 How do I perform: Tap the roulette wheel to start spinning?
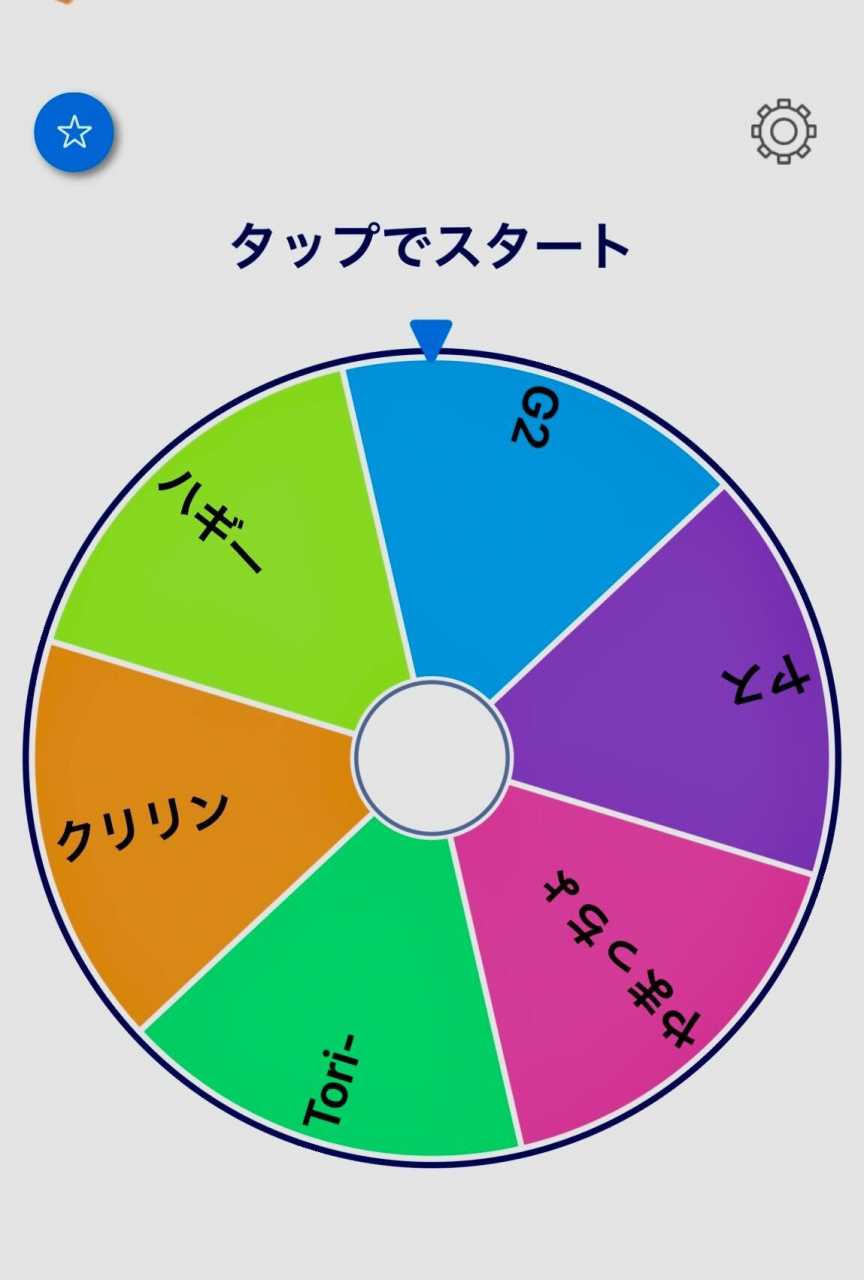[432, 756]
